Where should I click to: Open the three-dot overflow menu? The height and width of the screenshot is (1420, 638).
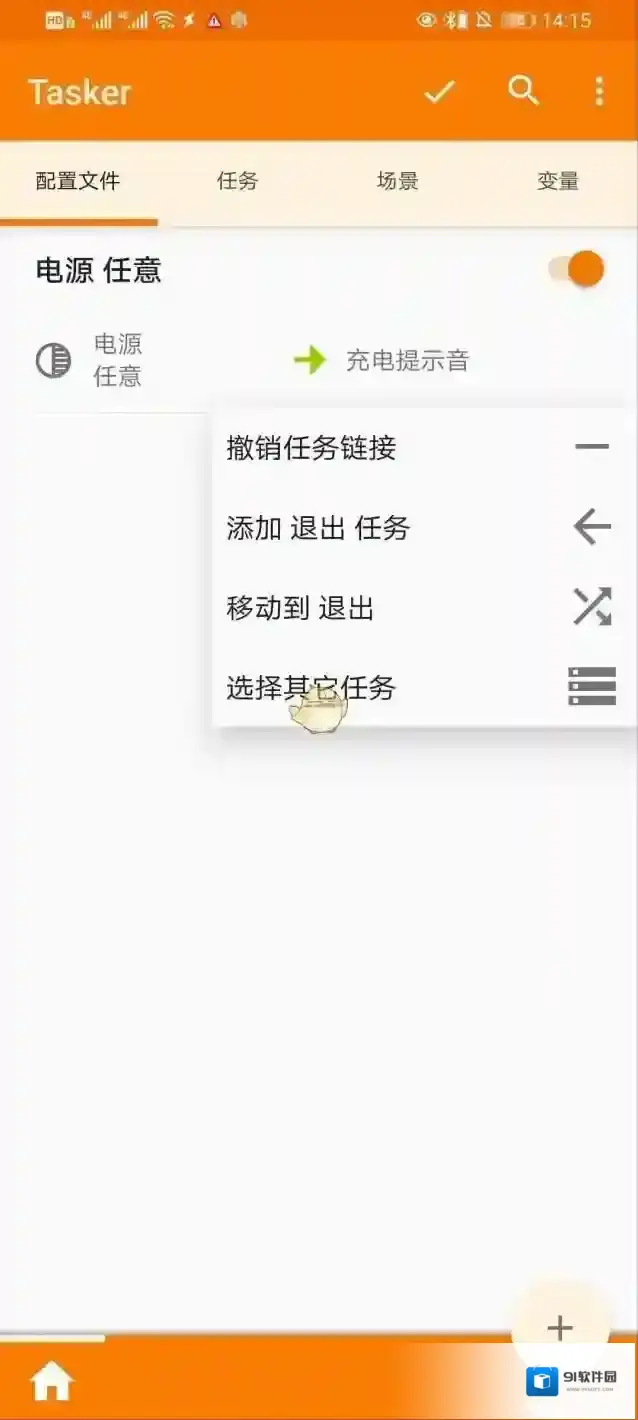click(x=599, y=92)
